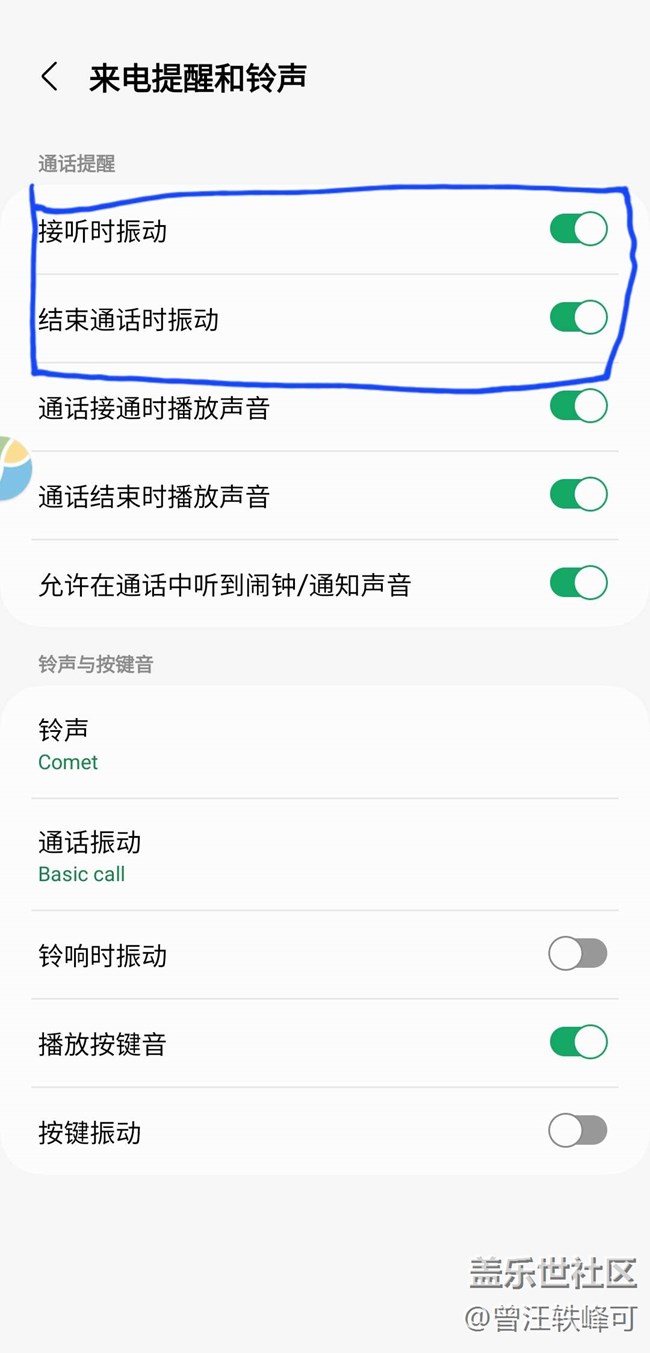The width and height of the screenshot is (650, 1353).
Task: Switch off 通话结束时播放声音
Action: click(x=578, y=494)
